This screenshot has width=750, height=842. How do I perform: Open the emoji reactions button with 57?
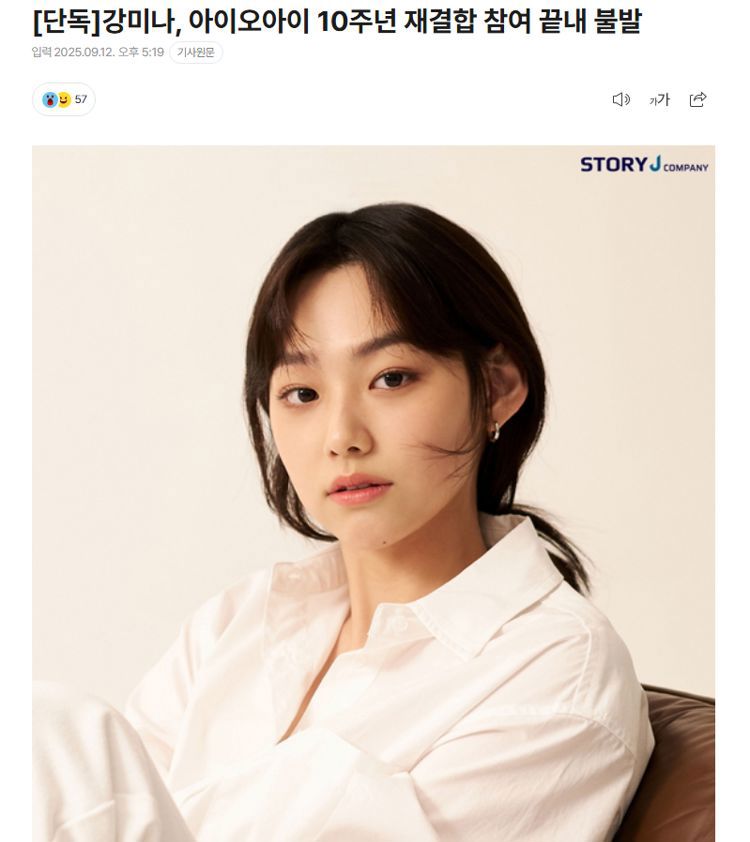64,99
